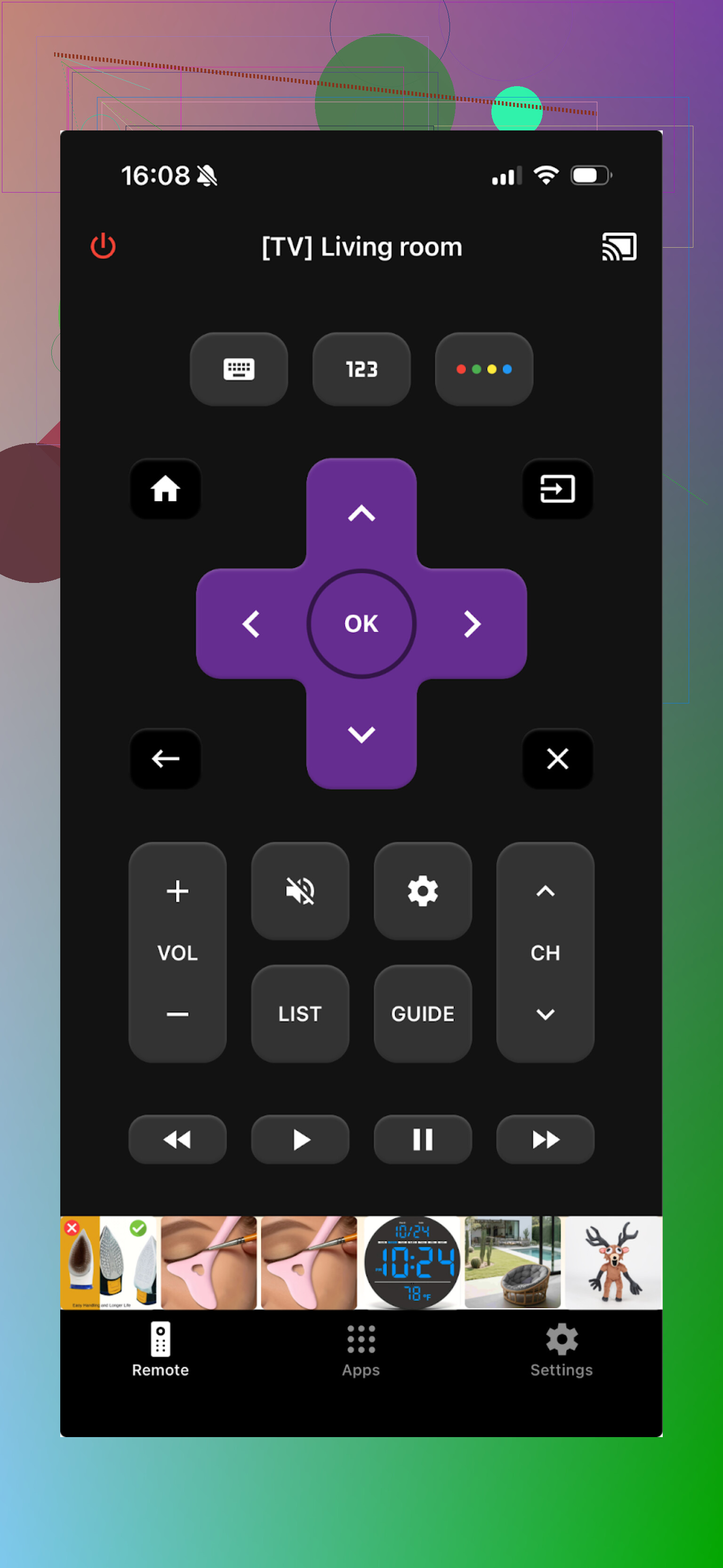The height and width of the screenshot is (1568, 723).
Task: Open the input source button
Action: click(557, 489)
